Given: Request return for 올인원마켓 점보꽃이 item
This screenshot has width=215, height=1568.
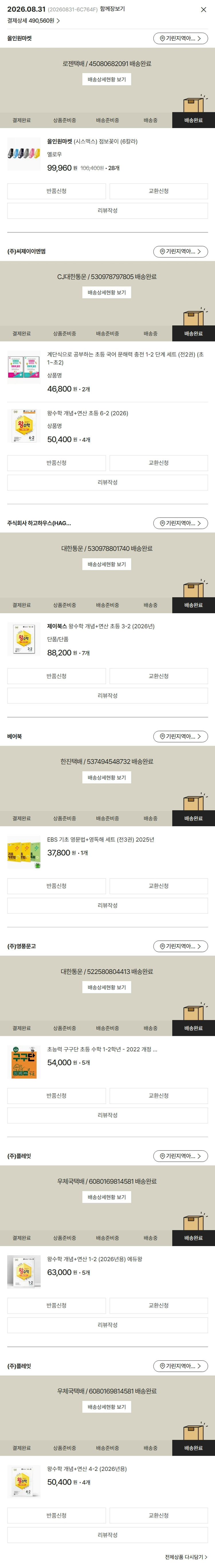Looking at the screenshot, I should click(57, 191).
